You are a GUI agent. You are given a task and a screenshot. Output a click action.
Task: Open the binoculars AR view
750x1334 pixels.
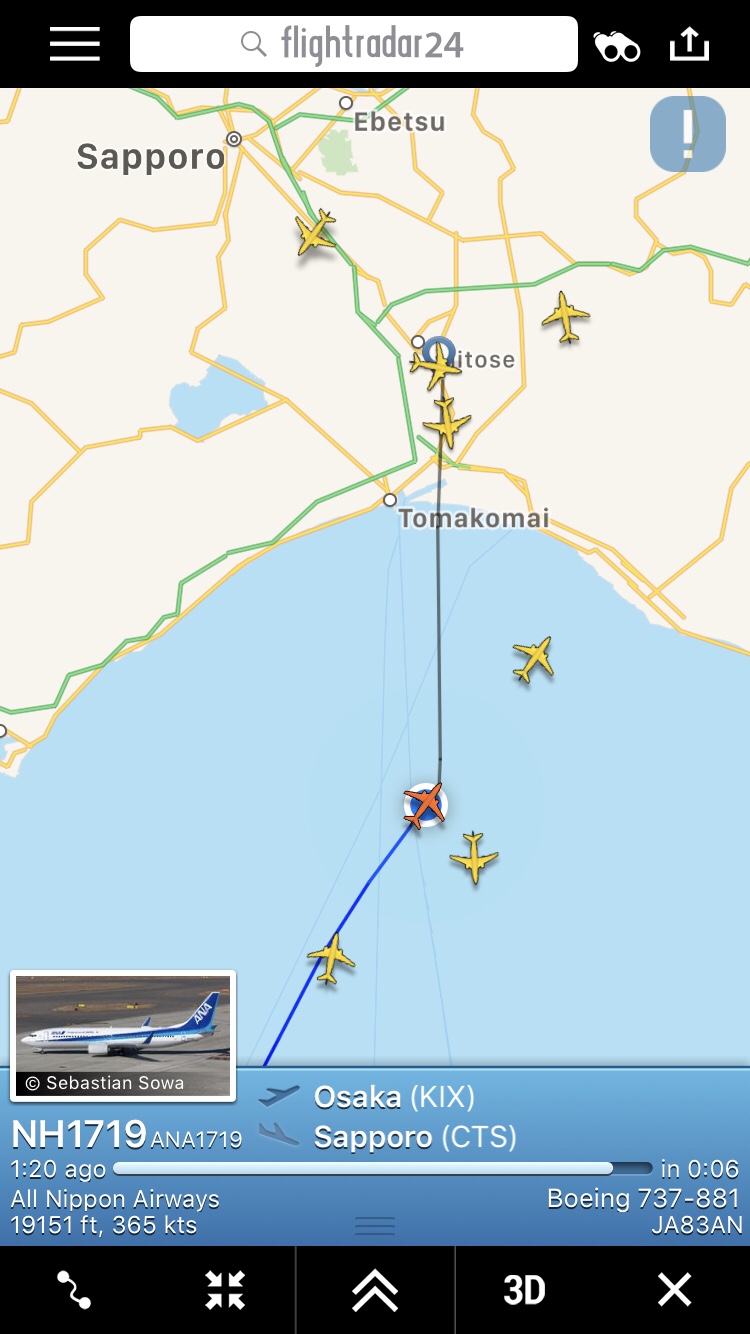pyautogui.click(x=617, y=46)
